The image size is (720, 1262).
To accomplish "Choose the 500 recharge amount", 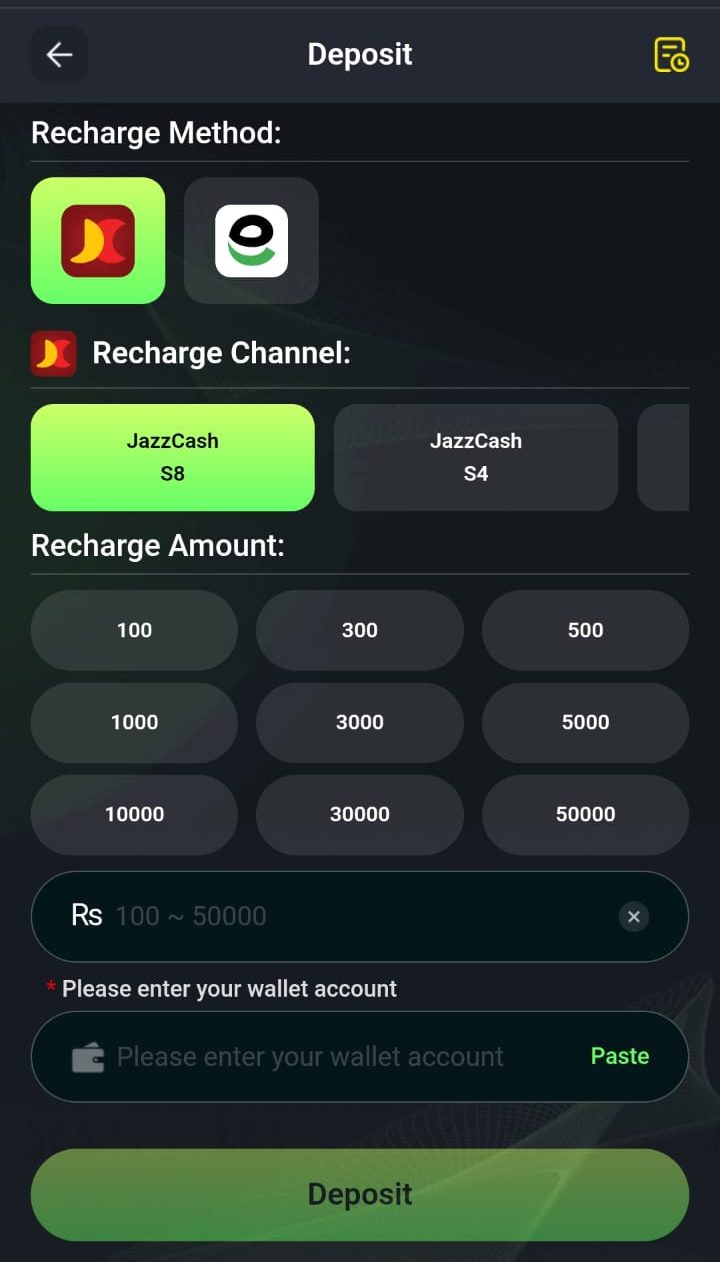I will pos(585,630).
